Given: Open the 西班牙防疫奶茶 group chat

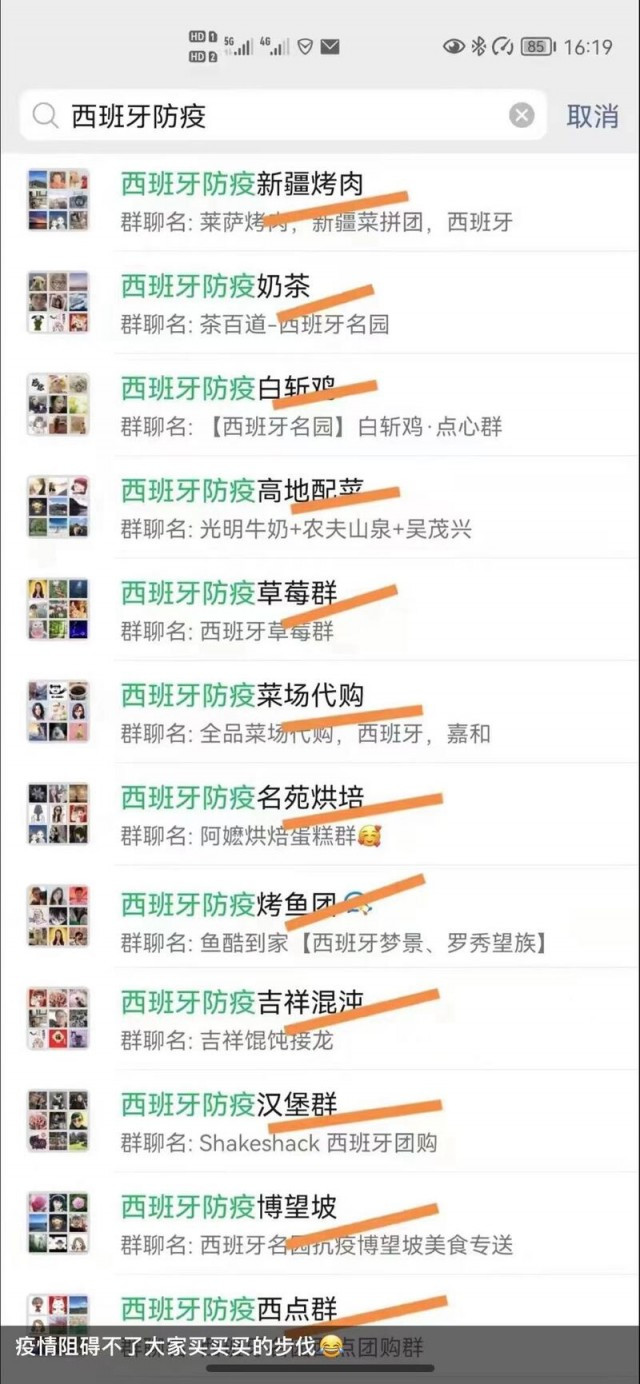Looking at the screenshot, I should [320, 303].
